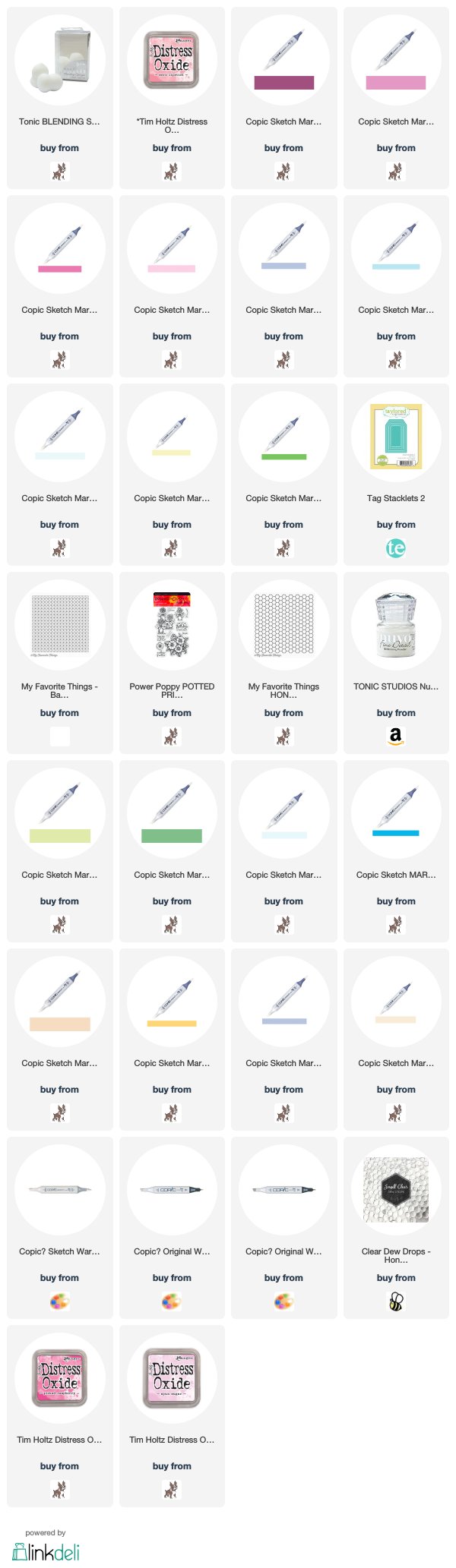
Task: Tap the te store icon under Tag Stacklets 2
Action: click(x=396, y=547)
